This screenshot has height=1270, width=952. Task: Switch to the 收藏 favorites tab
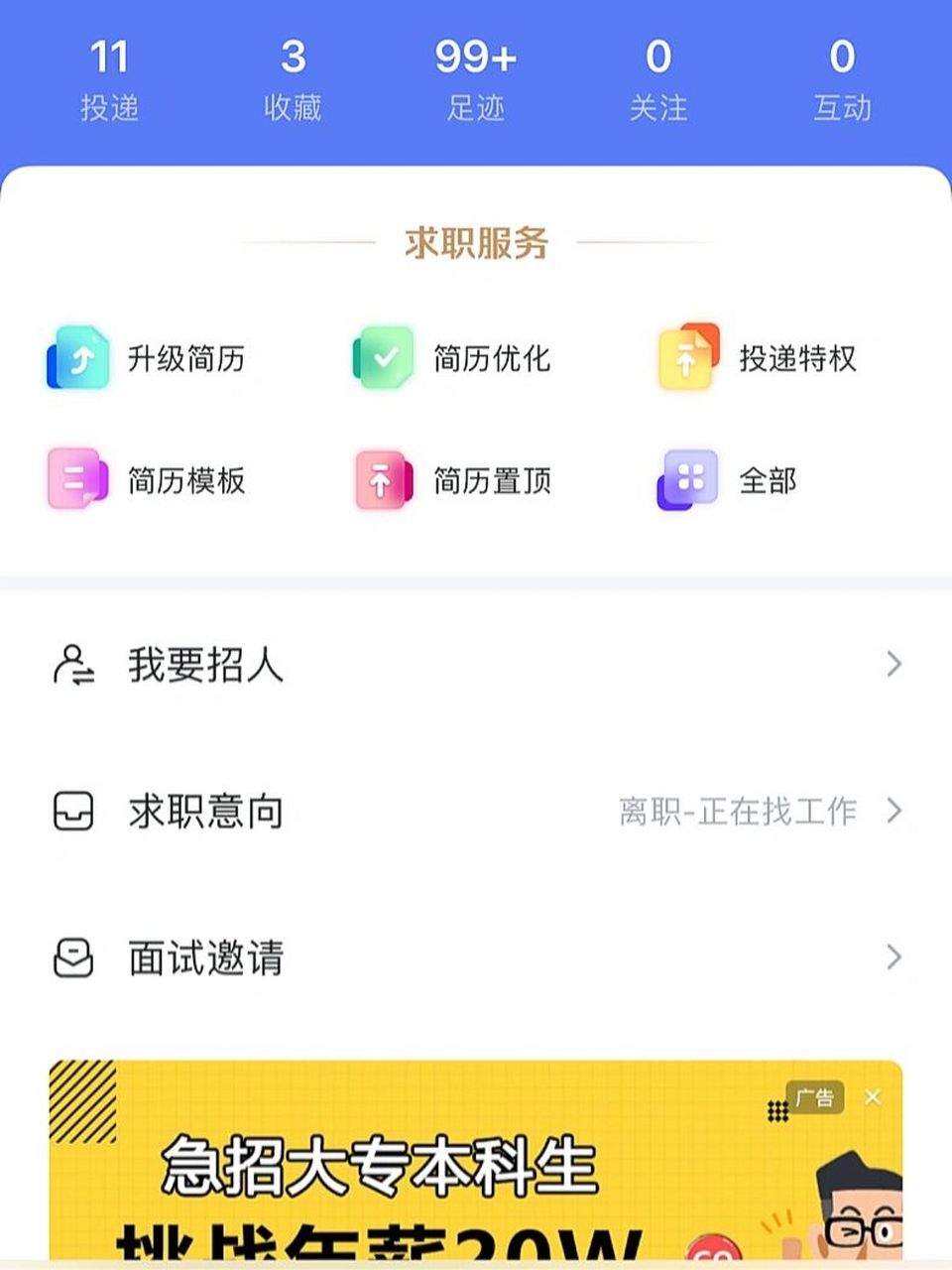[291, 79]
